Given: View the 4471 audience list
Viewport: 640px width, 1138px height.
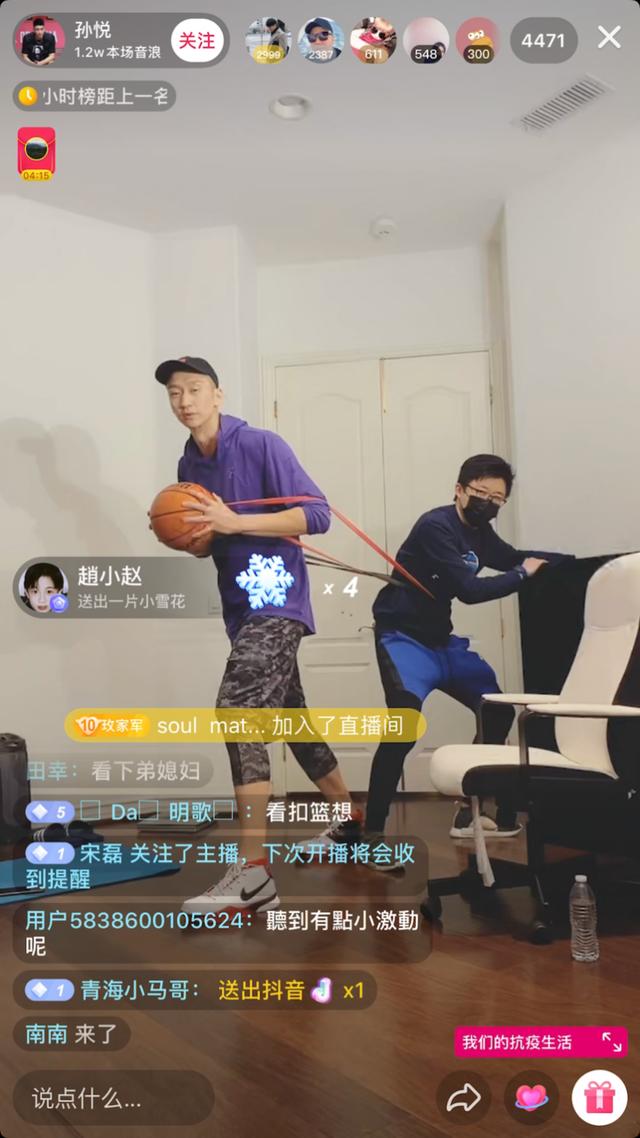Looking at the screenshot, I should (543, 41).
